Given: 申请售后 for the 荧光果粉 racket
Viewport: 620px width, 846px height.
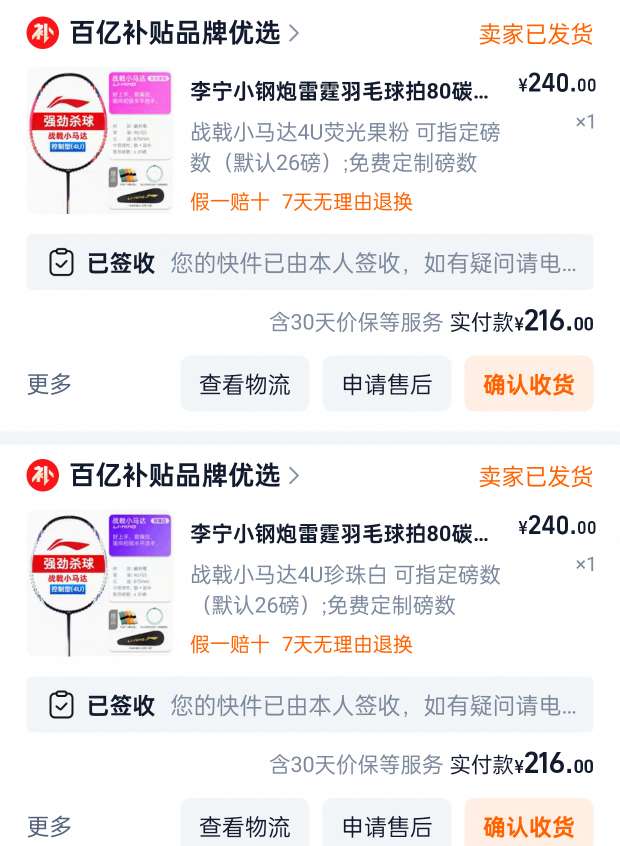Looking at the screenshot, I should pos(387,384).
